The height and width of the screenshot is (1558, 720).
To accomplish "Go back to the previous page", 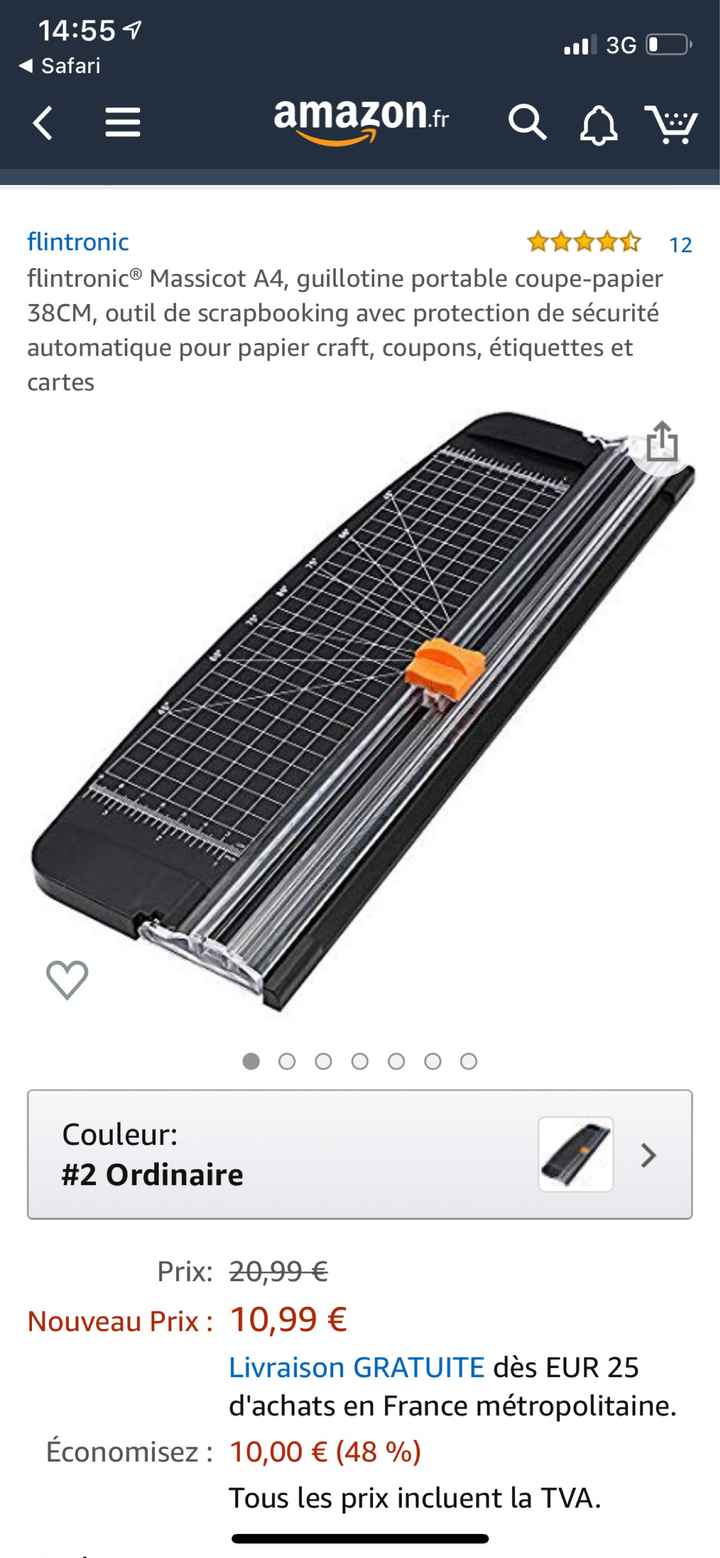I will 42,123.
